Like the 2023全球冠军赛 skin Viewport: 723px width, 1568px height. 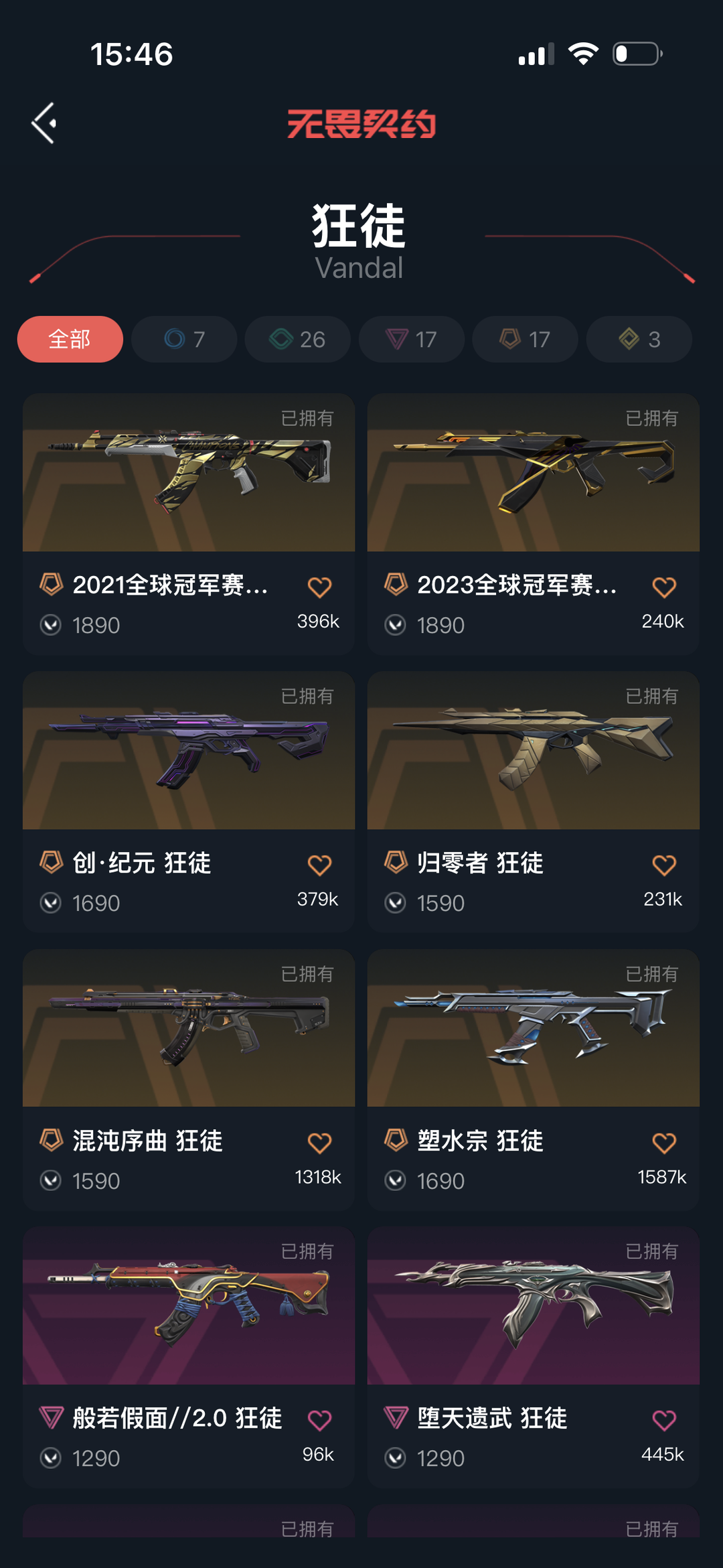(664, 587)
